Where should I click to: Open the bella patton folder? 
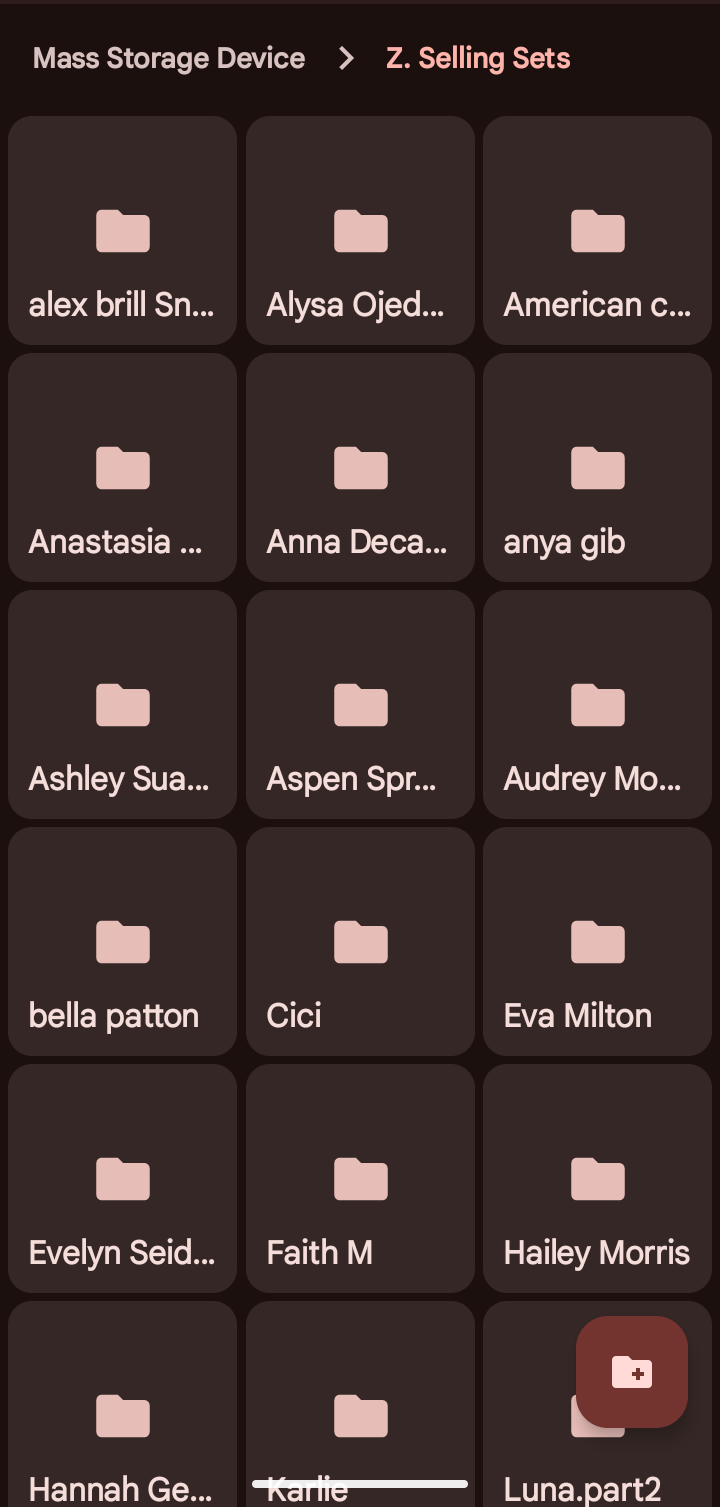122,942
